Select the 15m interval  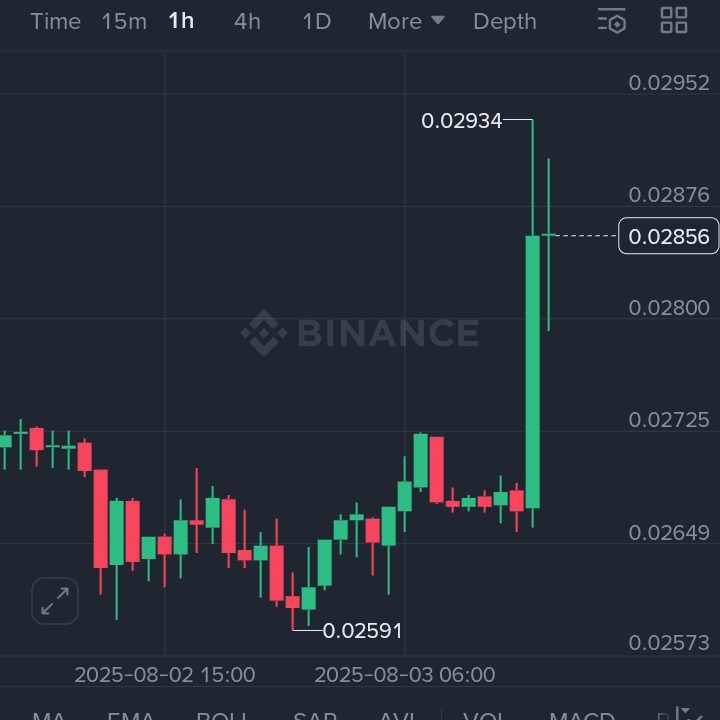(124, 21)
